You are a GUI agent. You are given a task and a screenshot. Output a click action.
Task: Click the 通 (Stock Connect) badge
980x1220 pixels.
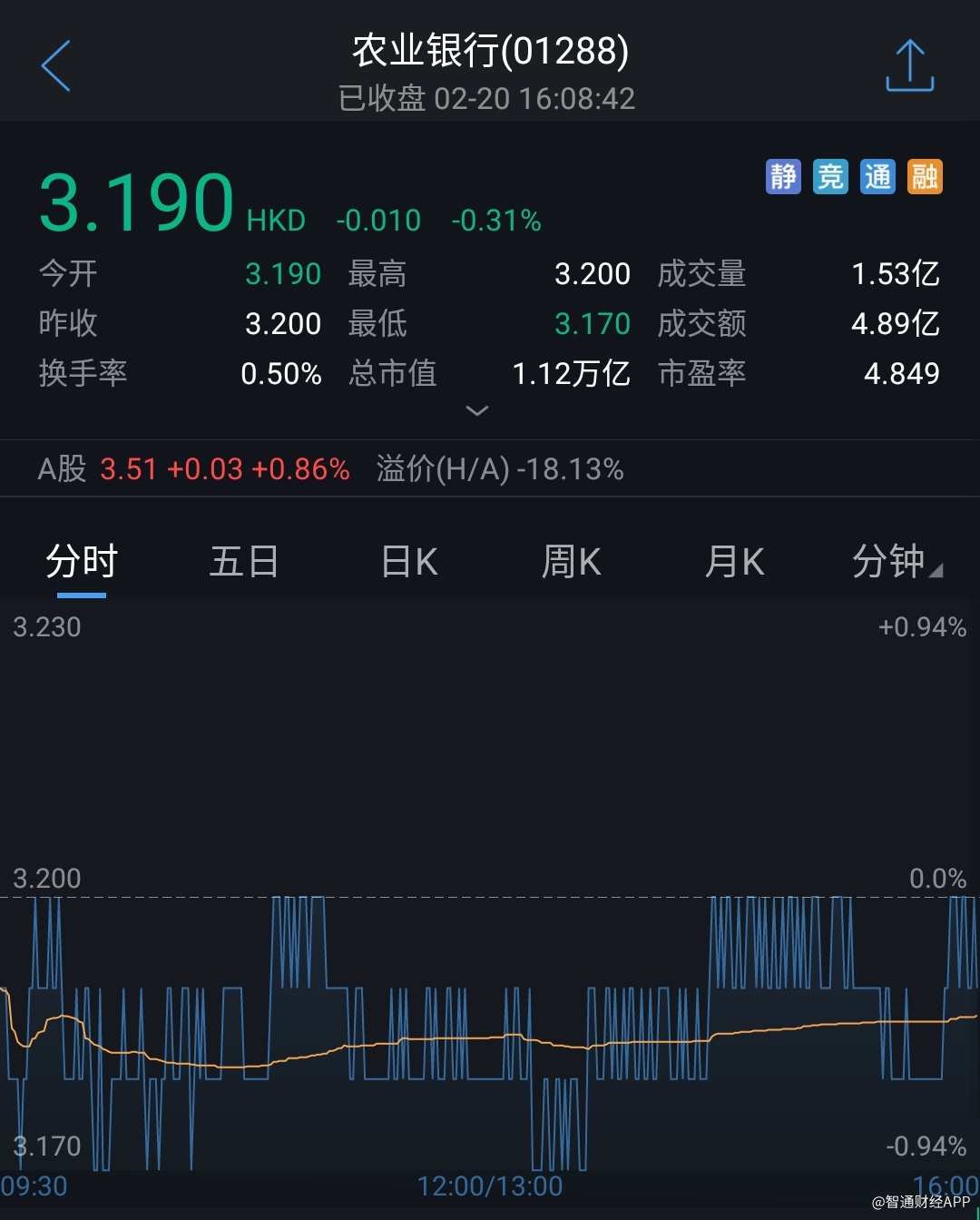(x=877, y=176)
